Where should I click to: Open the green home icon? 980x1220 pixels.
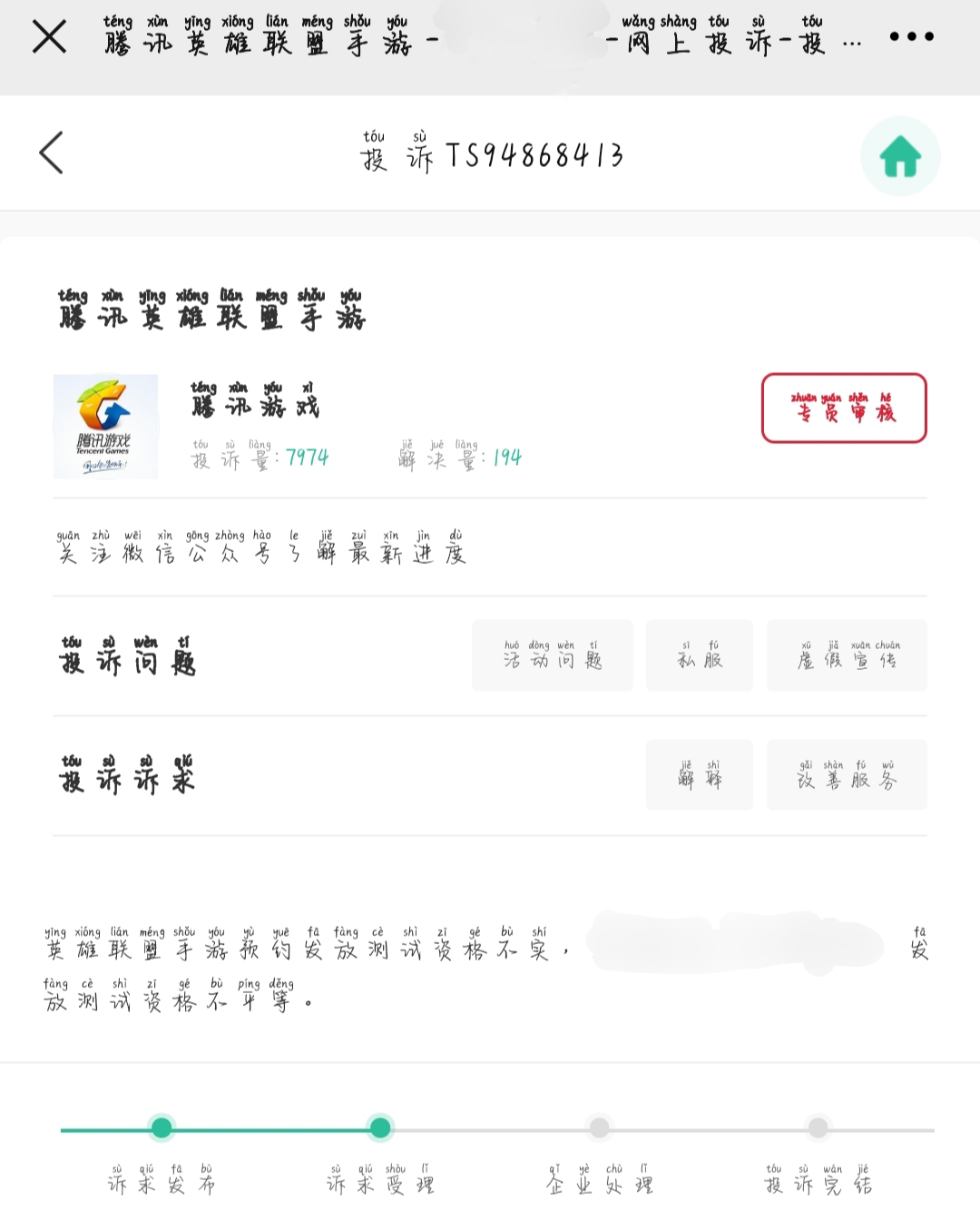[900, 156]
